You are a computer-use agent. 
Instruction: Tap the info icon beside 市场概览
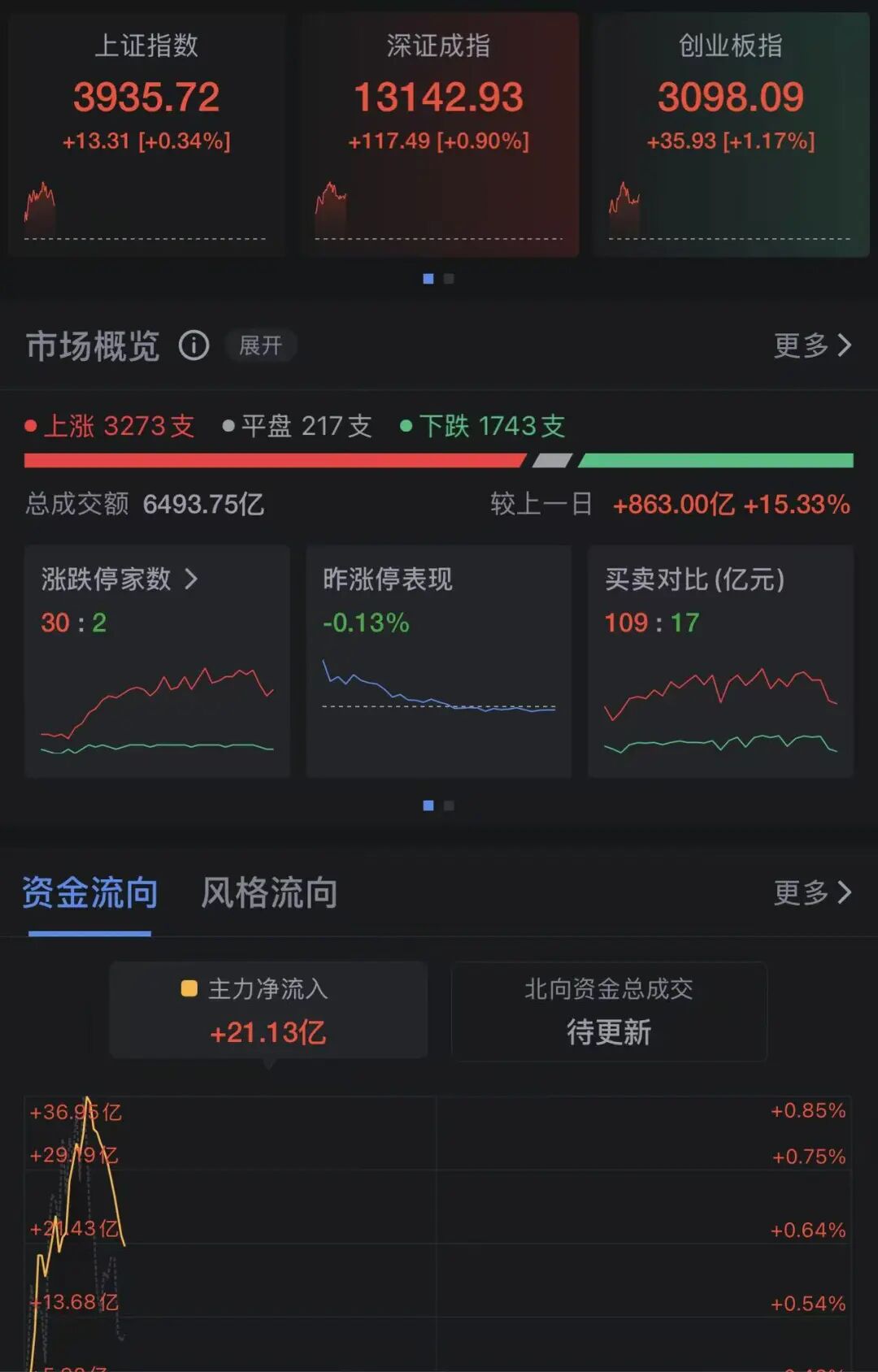click(193, 345)
